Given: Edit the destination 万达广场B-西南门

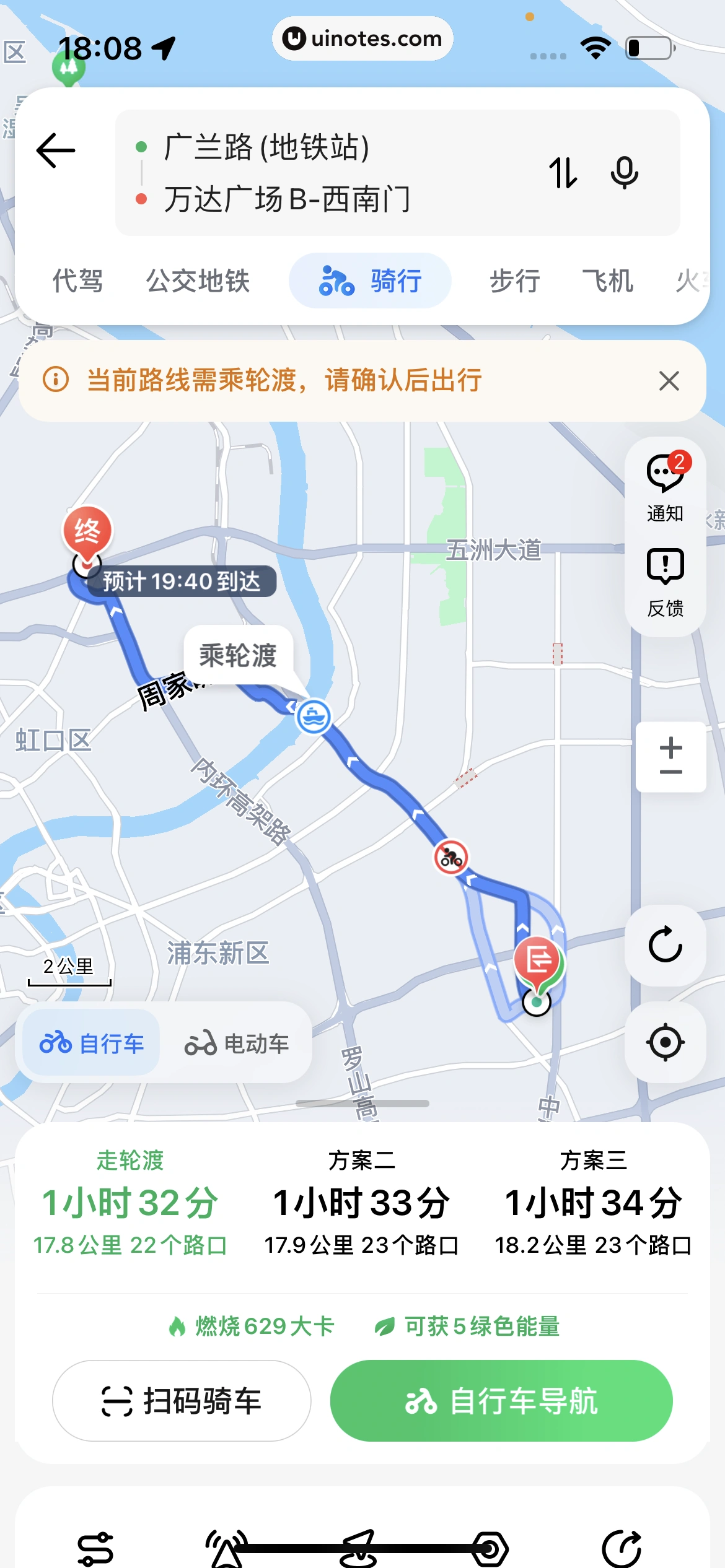Looking at the screenshot, I should [x=287, y=199].
